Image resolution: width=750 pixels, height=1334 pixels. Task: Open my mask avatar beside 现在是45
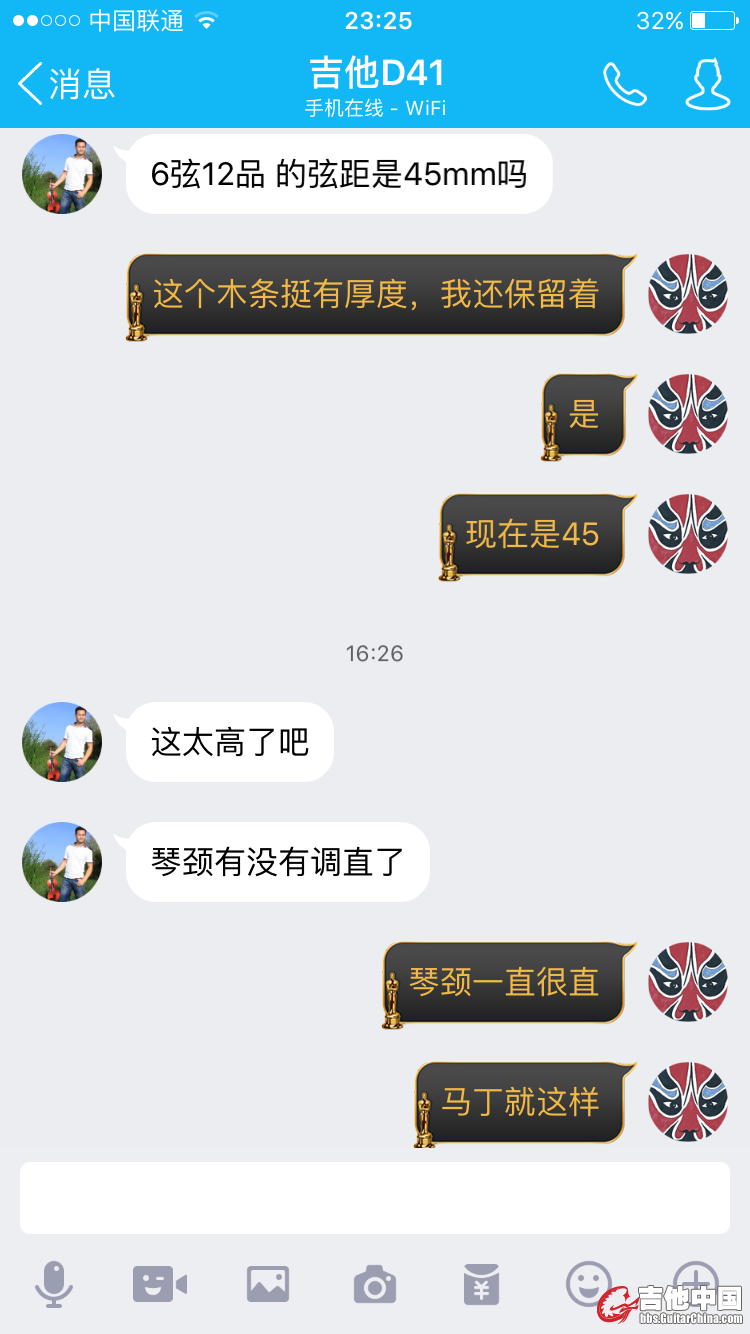pyautogui.click(x=688, y=534)
